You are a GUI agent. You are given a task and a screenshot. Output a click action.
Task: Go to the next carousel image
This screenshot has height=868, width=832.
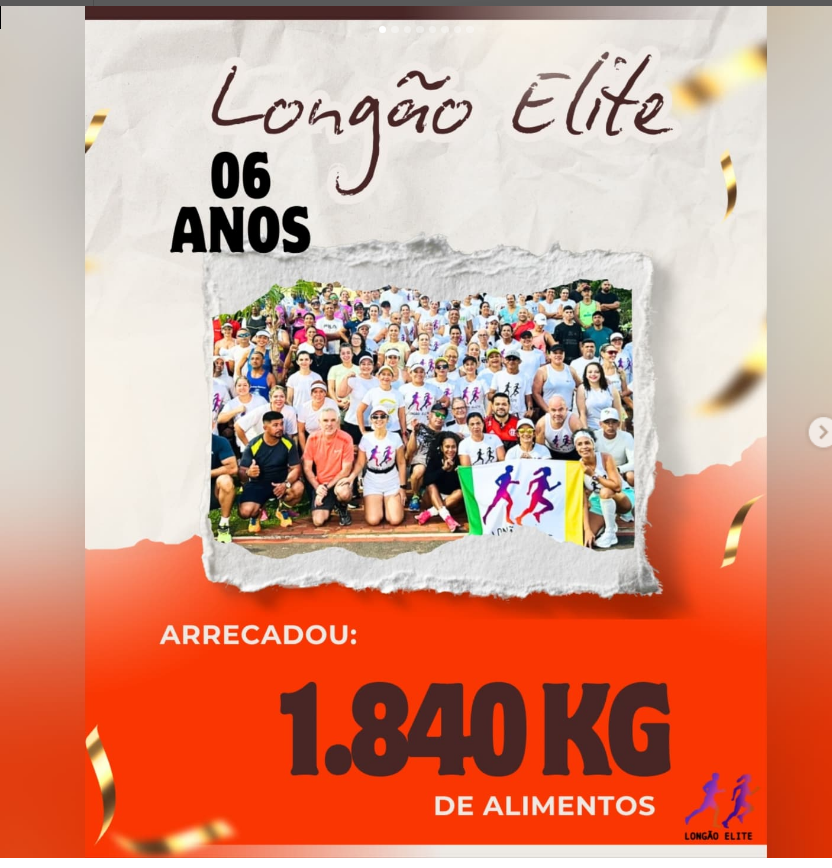[820, 432]
